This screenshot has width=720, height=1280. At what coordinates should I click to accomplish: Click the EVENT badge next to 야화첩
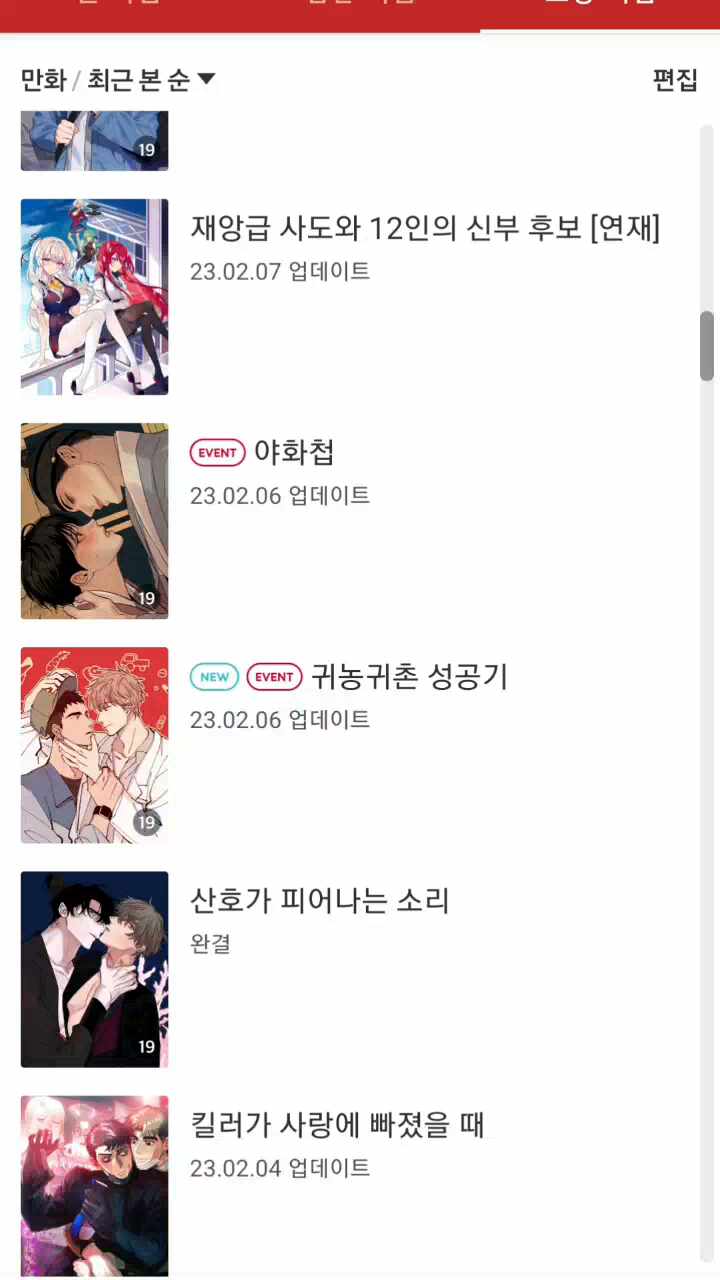pyautogui.click(x=217, y=452)
